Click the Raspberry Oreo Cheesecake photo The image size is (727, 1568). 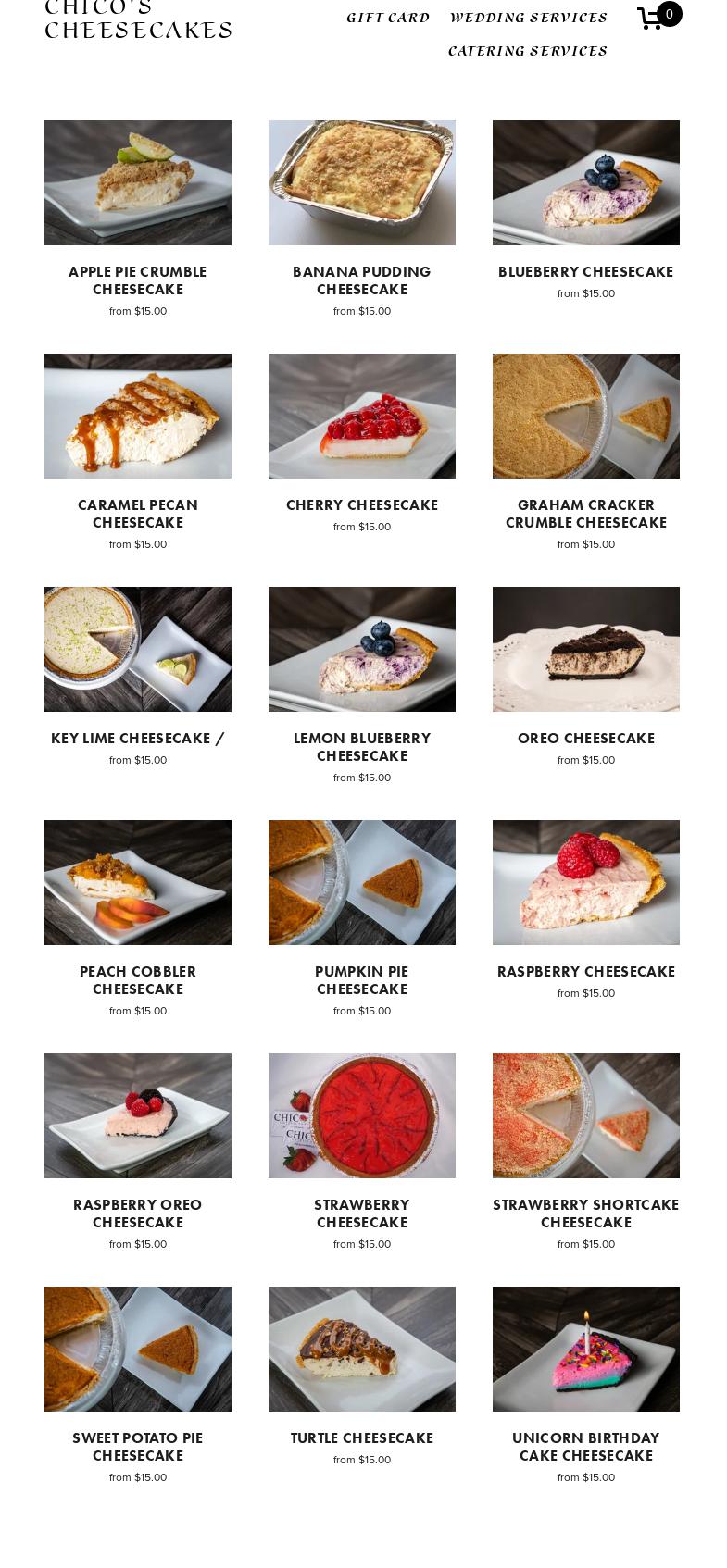138,1115
